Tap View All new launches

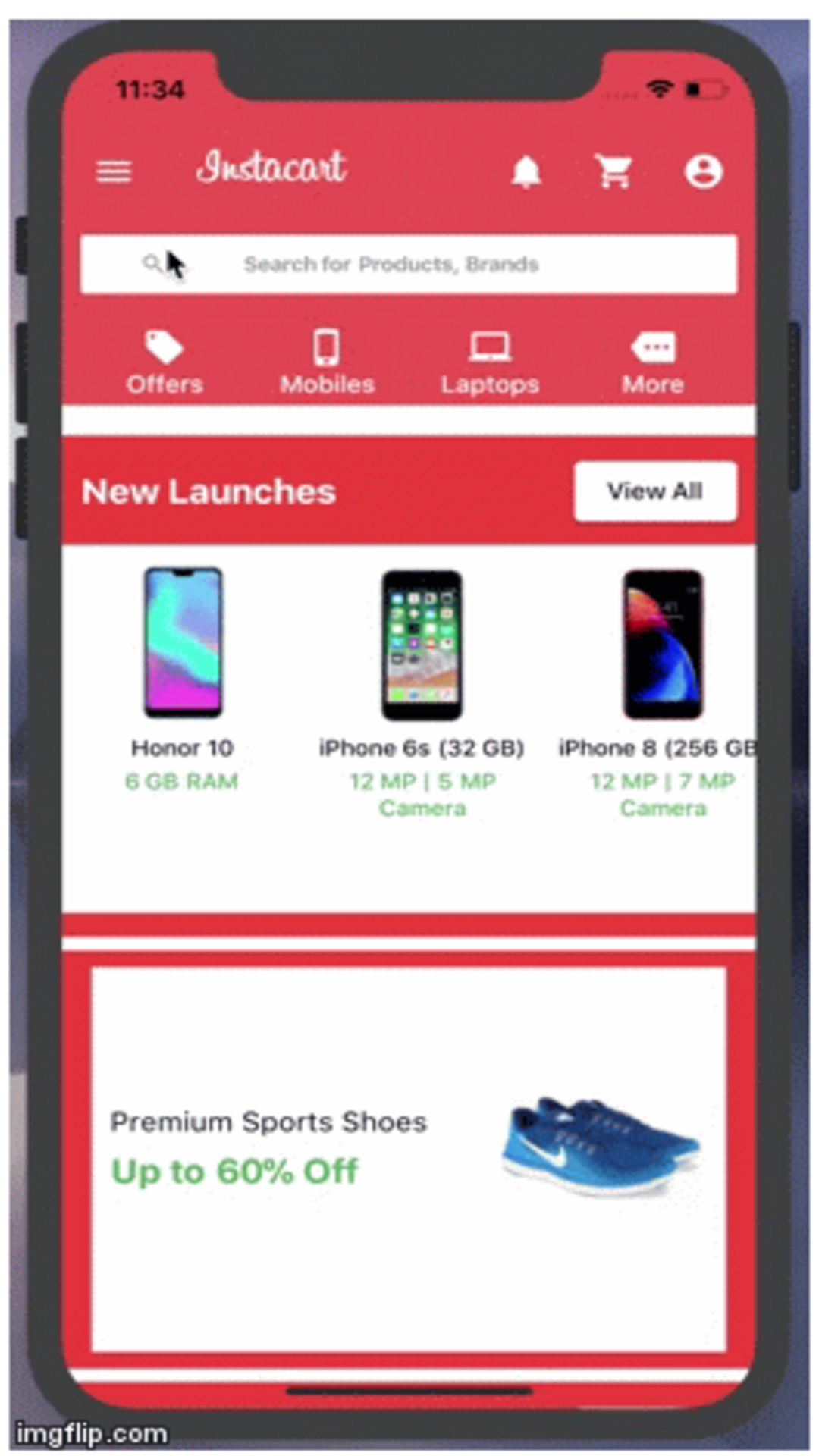[655, 491]
